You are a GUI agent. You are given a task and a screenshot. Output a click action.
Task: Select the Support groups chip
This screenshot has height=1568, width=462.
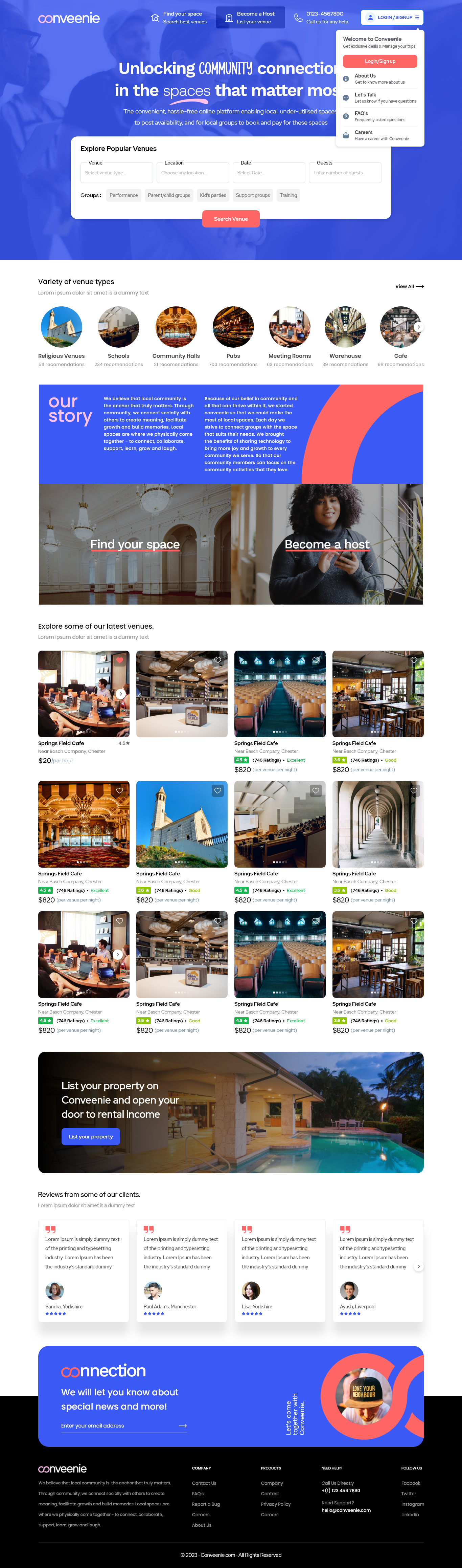point(252,195)
